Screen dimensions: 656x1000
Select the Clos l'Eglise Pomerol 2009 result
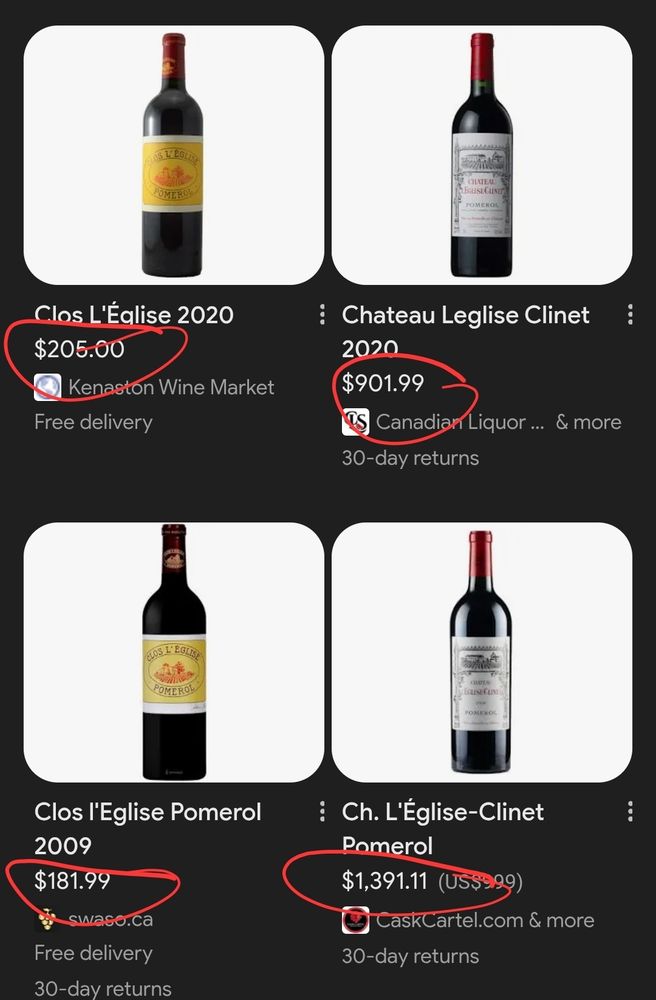click(148, 812)
